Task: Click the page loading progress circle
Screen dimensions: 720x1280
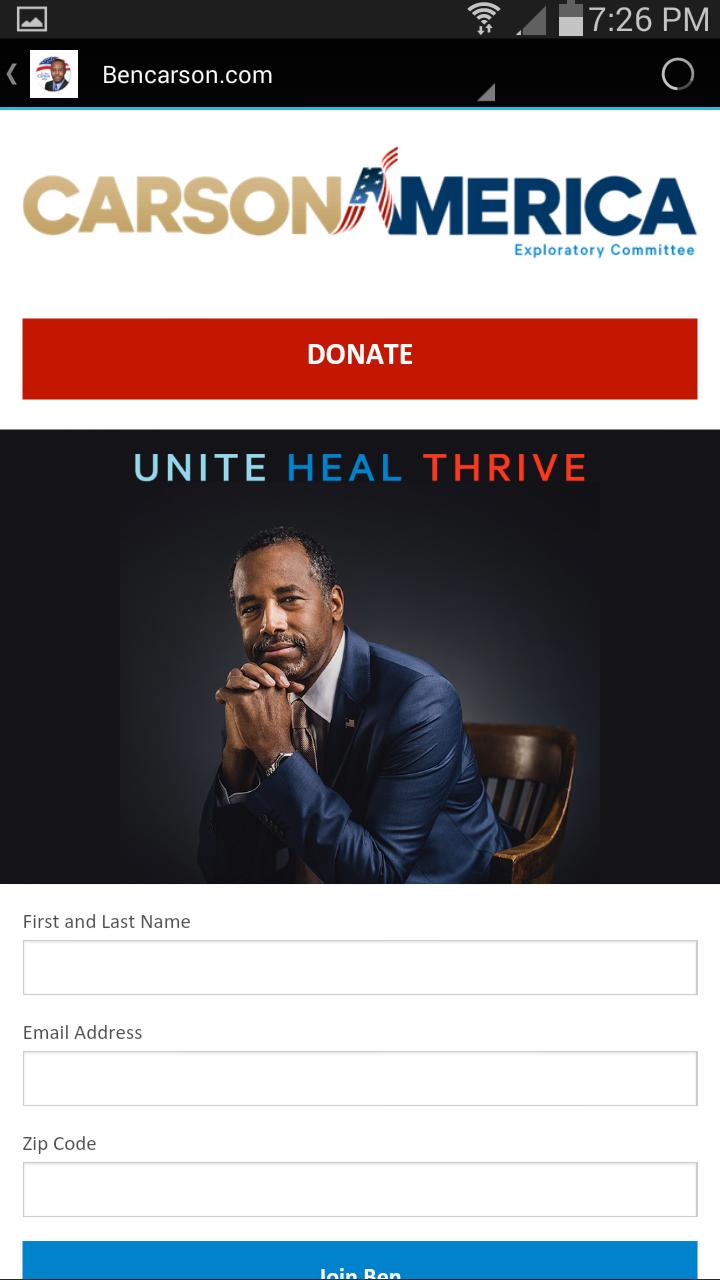Action: 678,73
